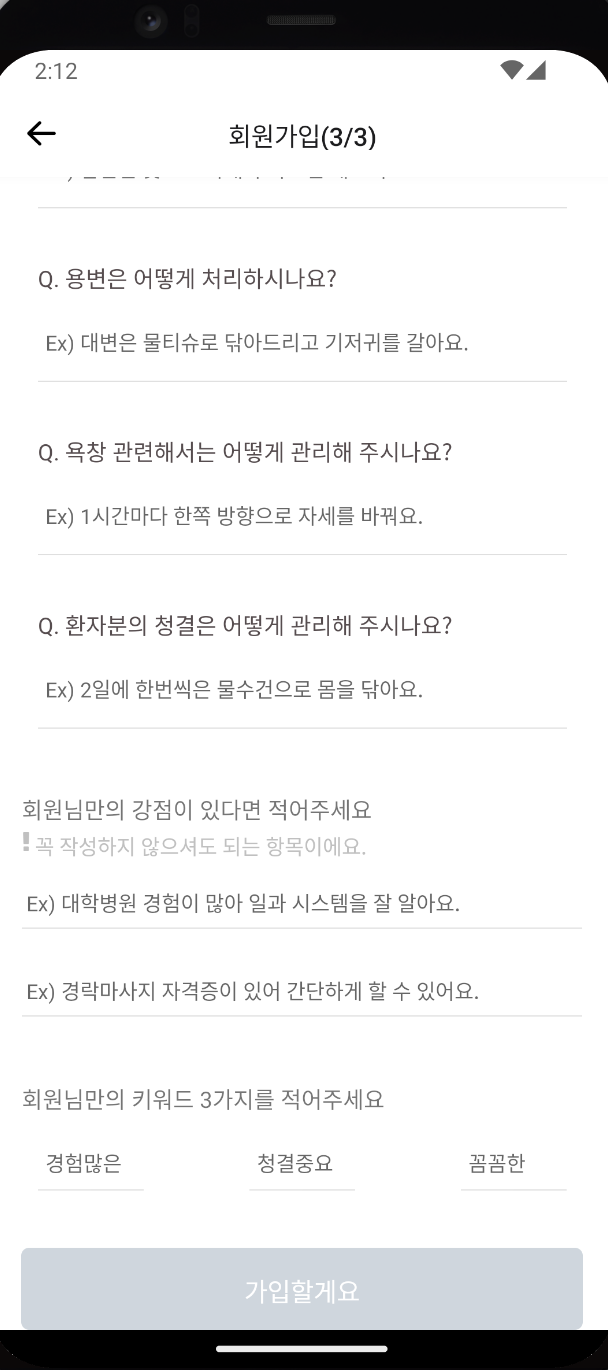Tap the answer field for 용변 처리 question
The image size is (608, 1370).
coord(302,343)
